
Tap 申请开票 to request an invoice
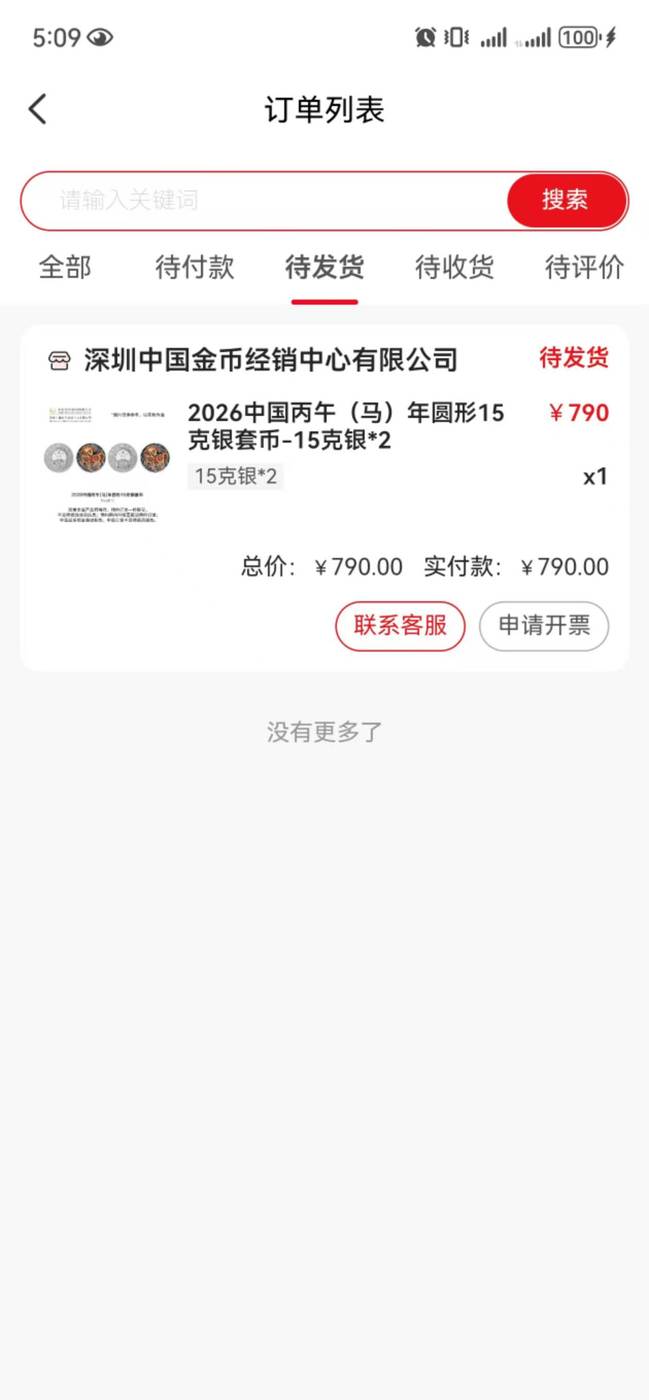pos(544,626)
